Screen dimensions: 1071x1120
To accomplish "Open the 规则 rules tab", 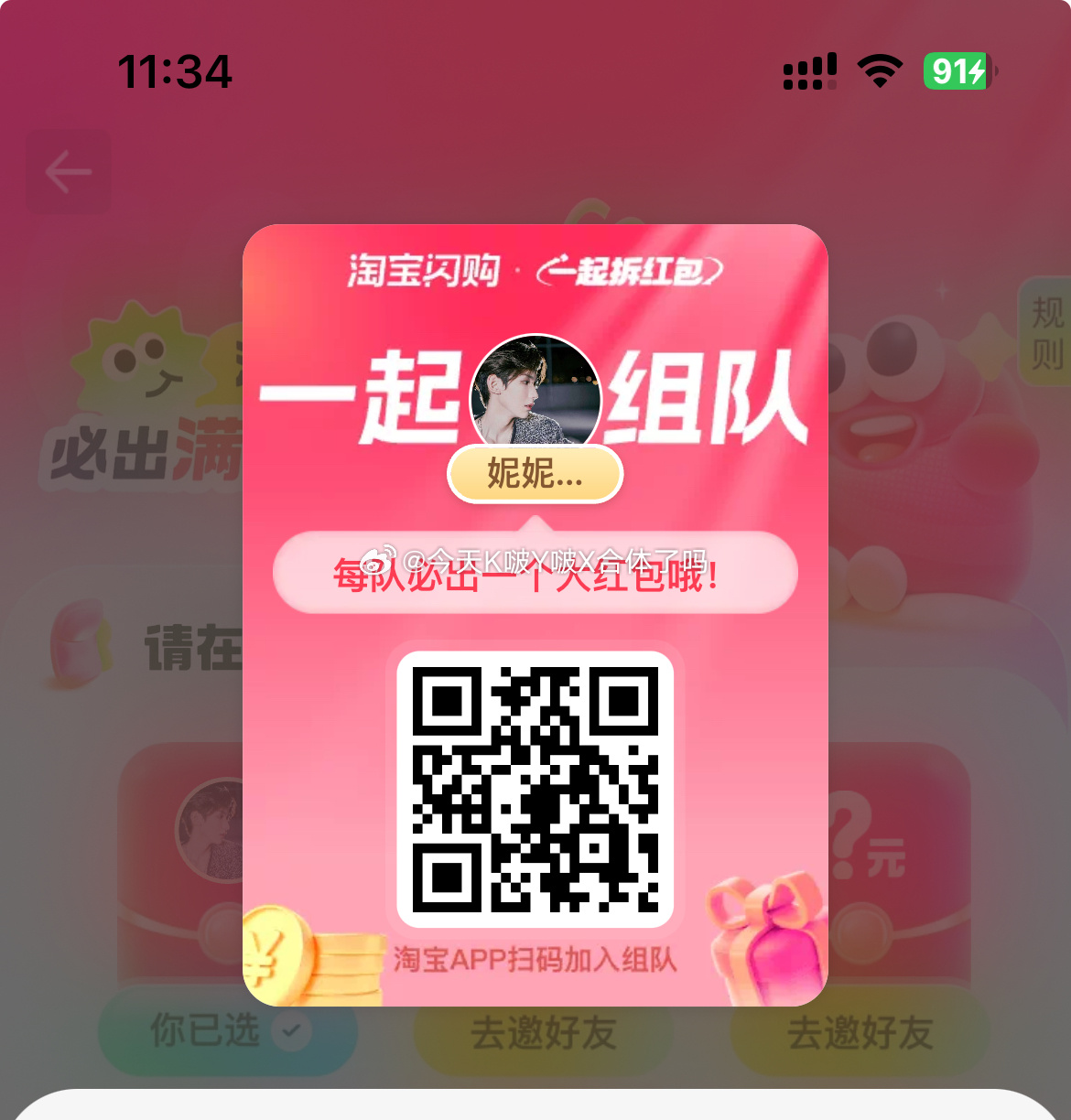I will click(x=1046, y=331).
